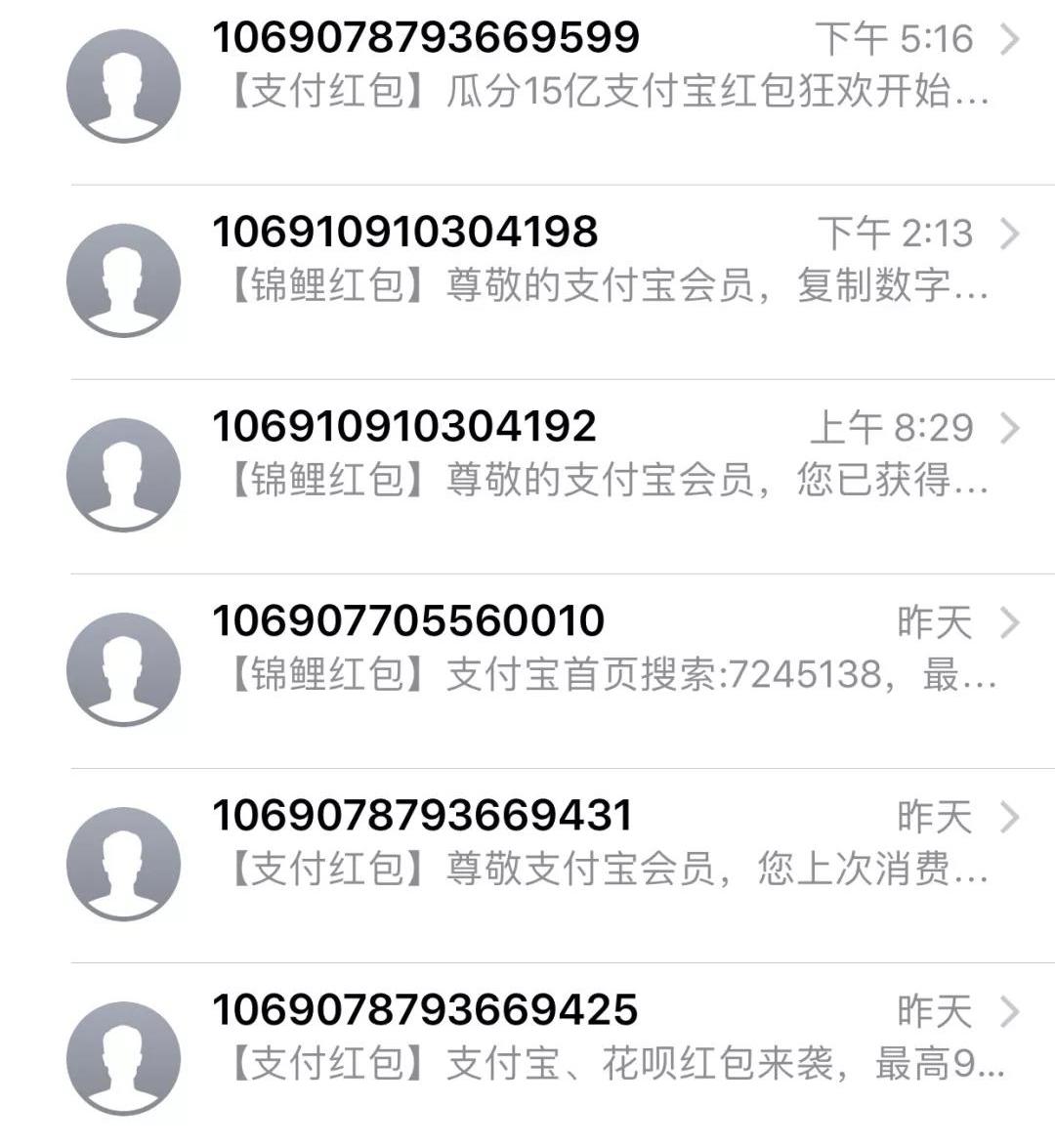Tap the chevron beside the bottom 1069078793669425 row
Viewport: 1055px width, 1148px height.
coord(1011,1012)
